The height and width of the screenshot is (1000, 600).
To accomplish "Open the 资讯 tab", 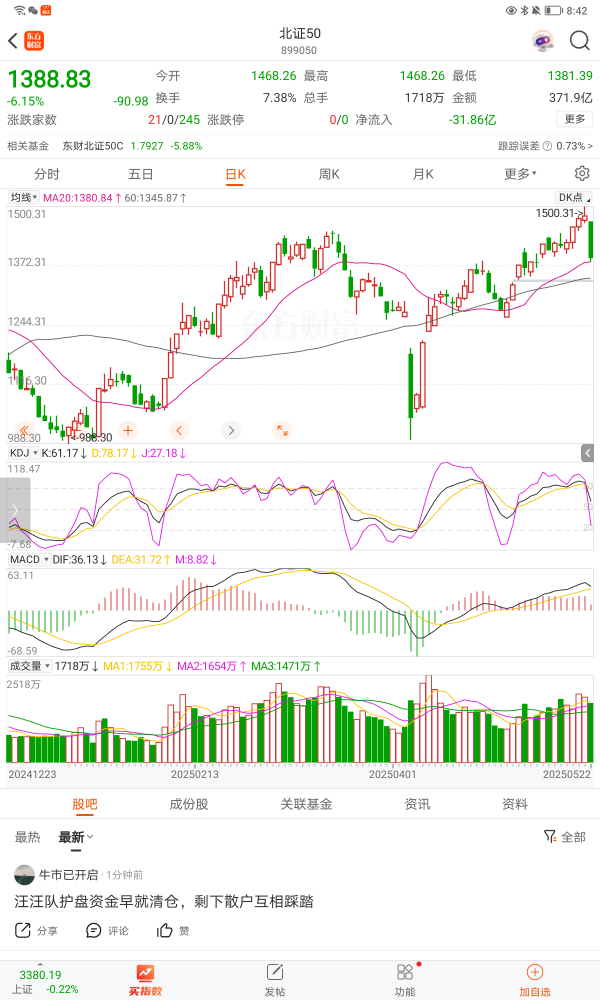I will (x=417, y=804).
